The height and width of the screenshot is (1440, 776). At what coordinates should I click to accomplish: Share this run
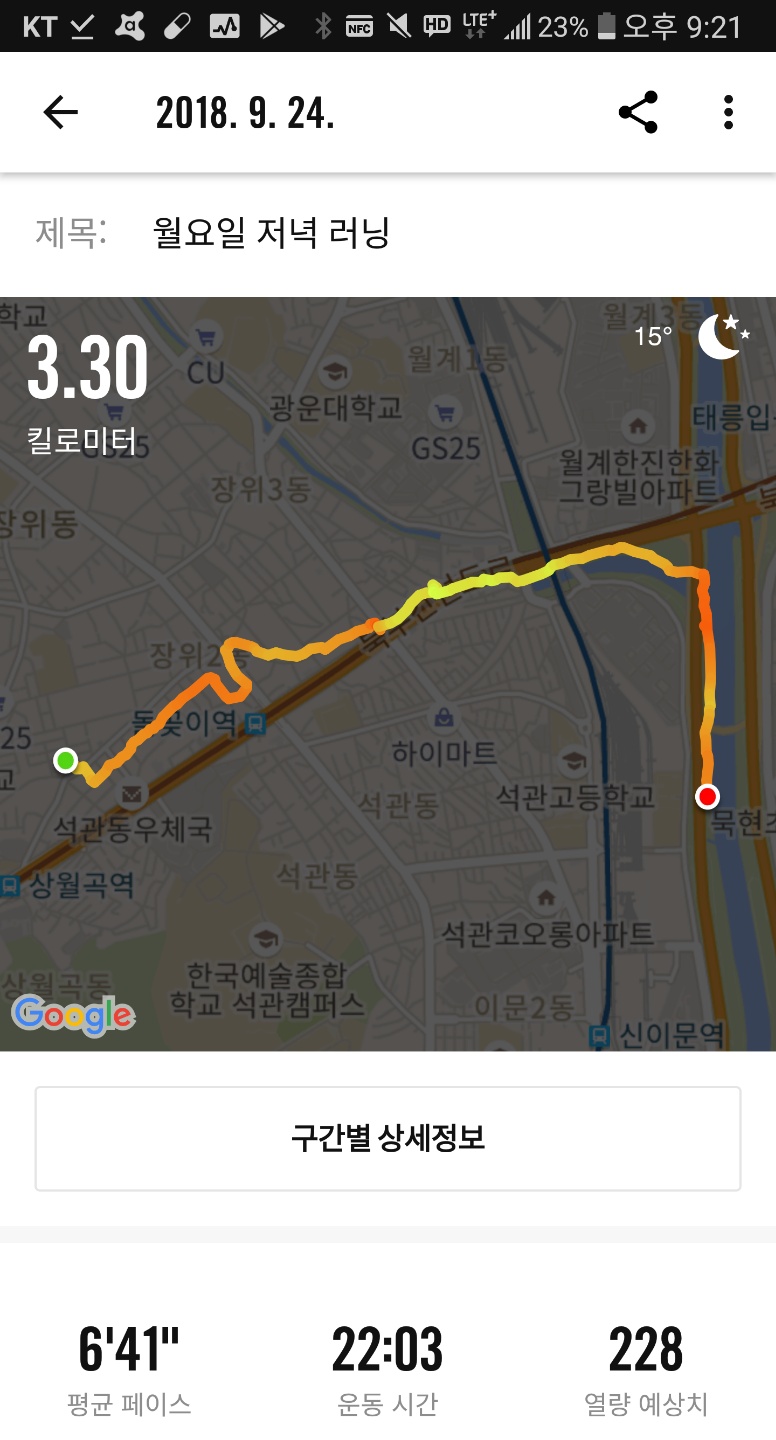pos(638,113)
